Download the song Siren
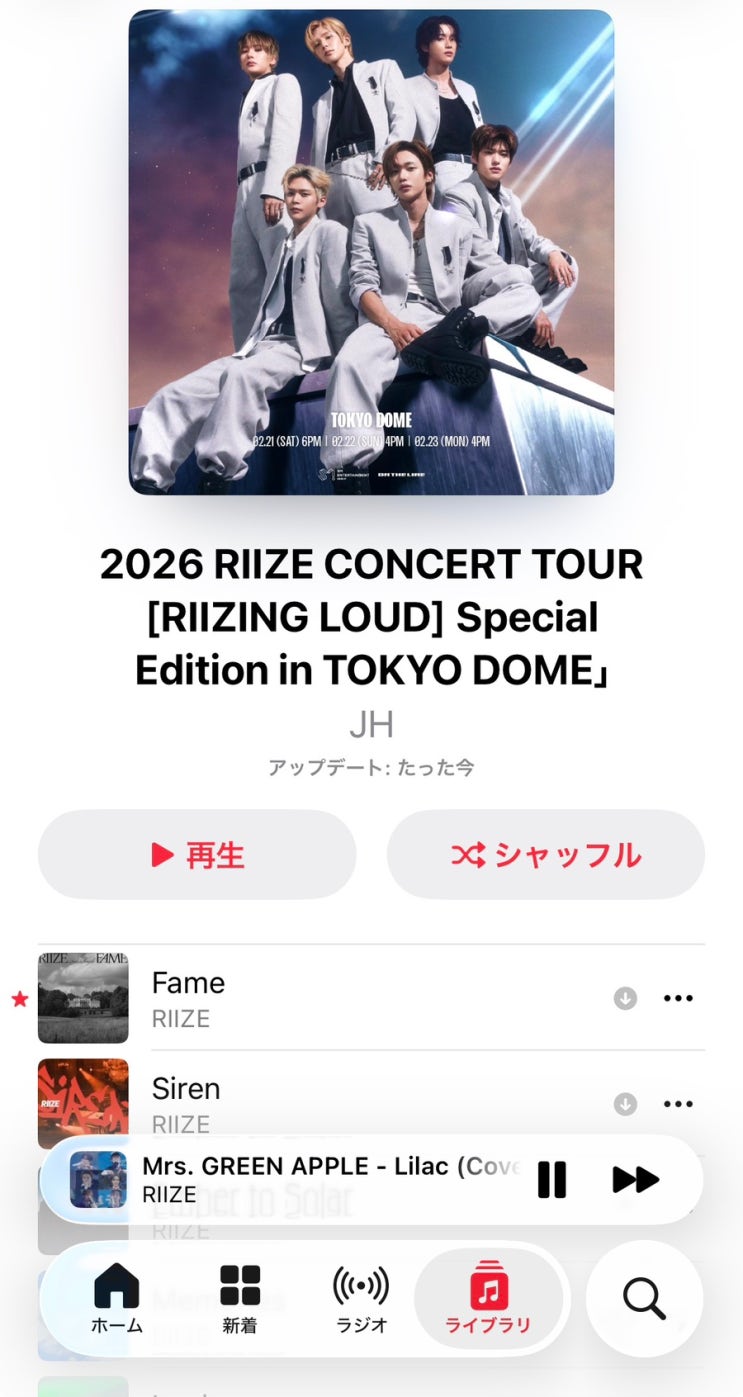The width and height of the screenshot is (743, 1397). 625,1104
